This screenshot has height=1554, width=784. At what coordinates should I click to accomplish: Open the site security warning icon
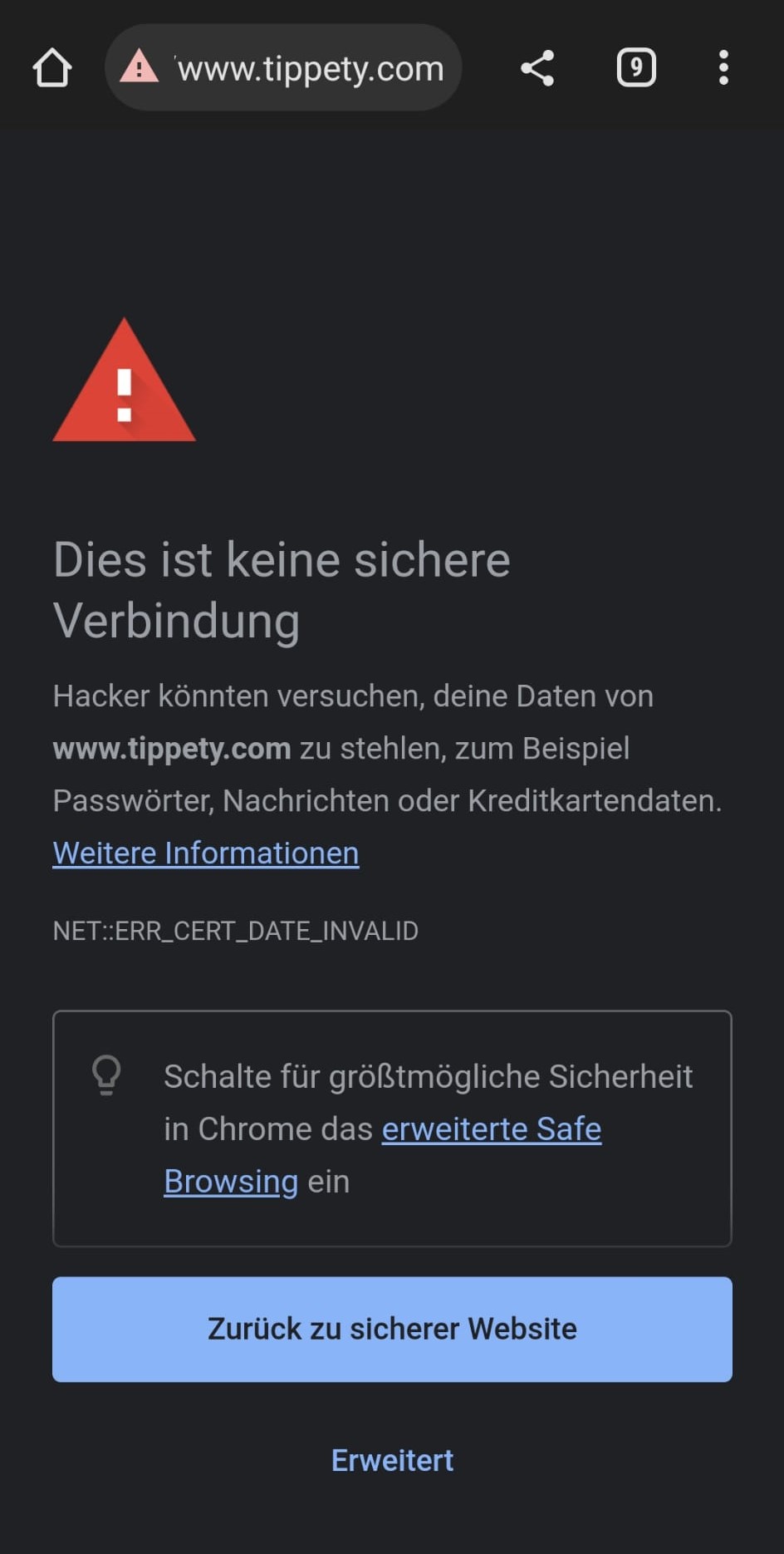tap(139, 66)
